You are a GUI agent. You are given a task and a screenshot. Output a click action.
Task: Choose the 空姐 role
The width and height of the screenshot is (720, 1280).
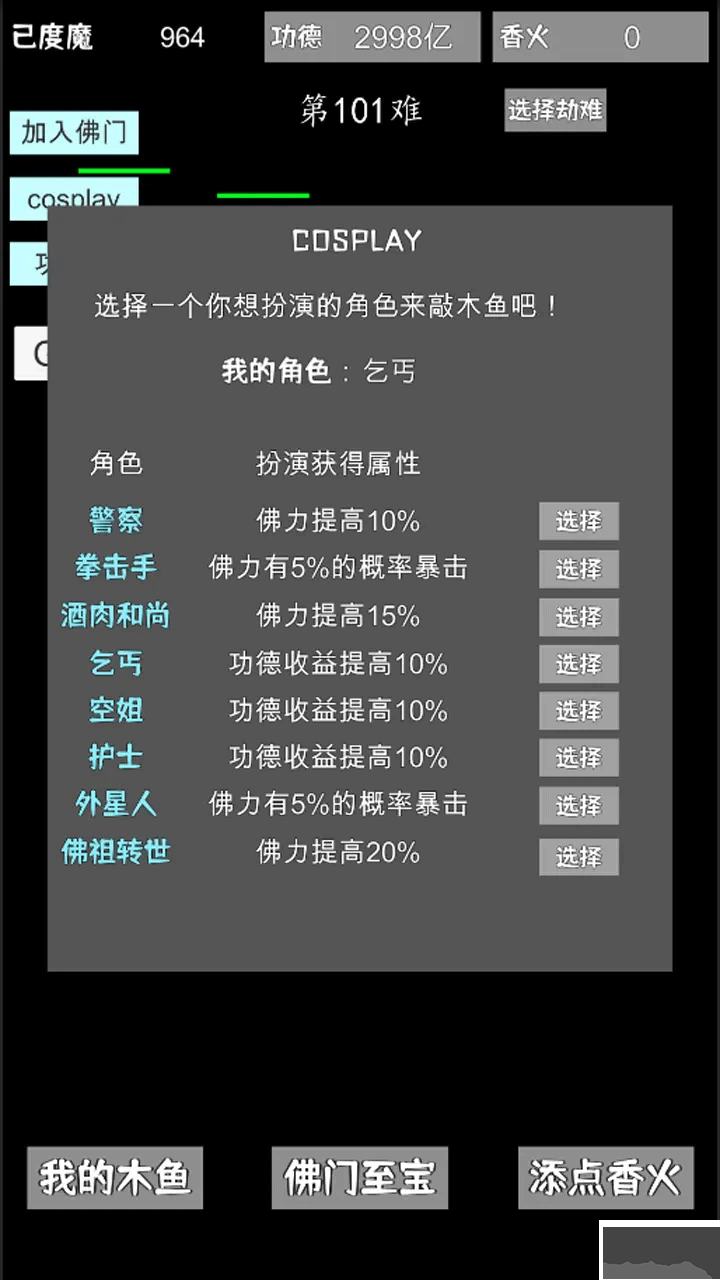pos(578,711)
